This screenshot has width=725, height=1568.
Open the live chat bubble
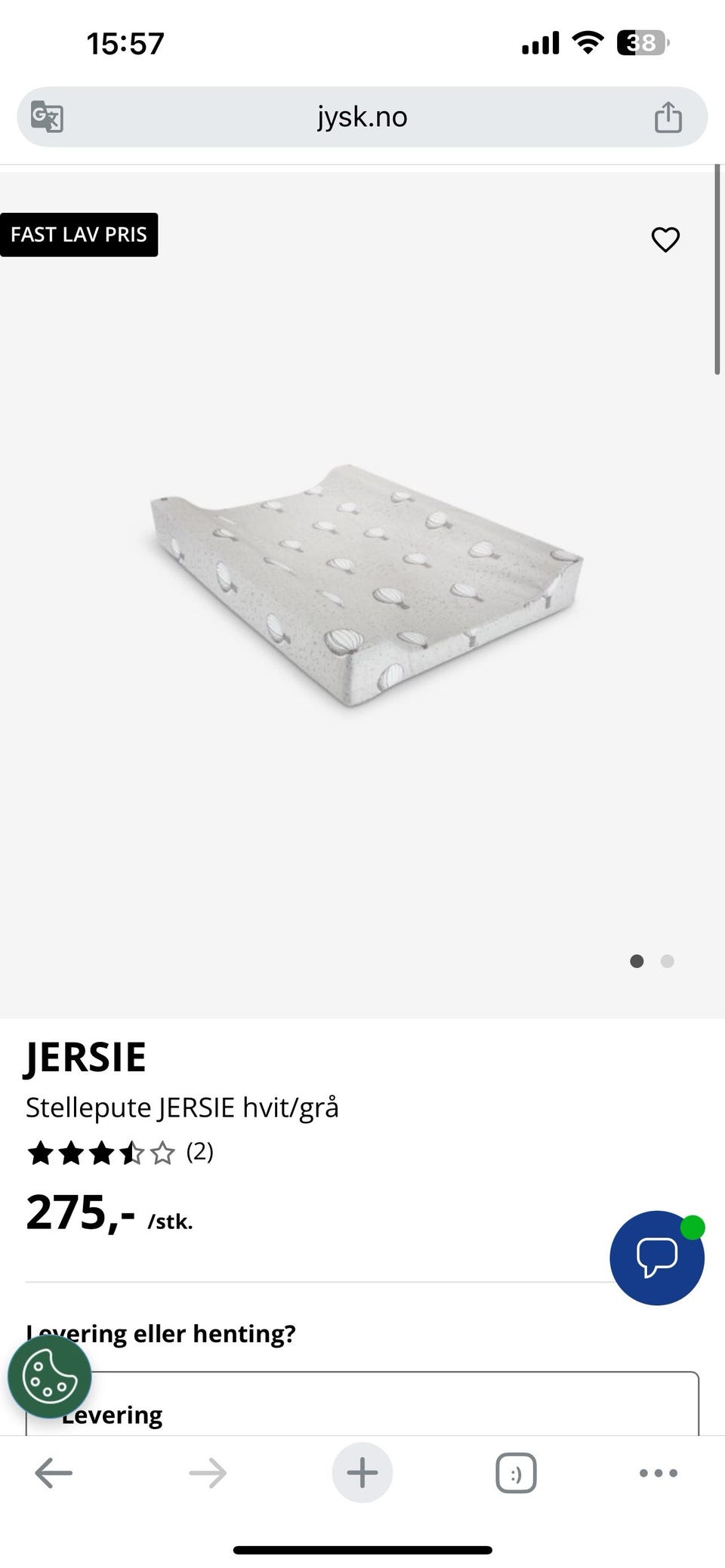(x=657, y=1258)
